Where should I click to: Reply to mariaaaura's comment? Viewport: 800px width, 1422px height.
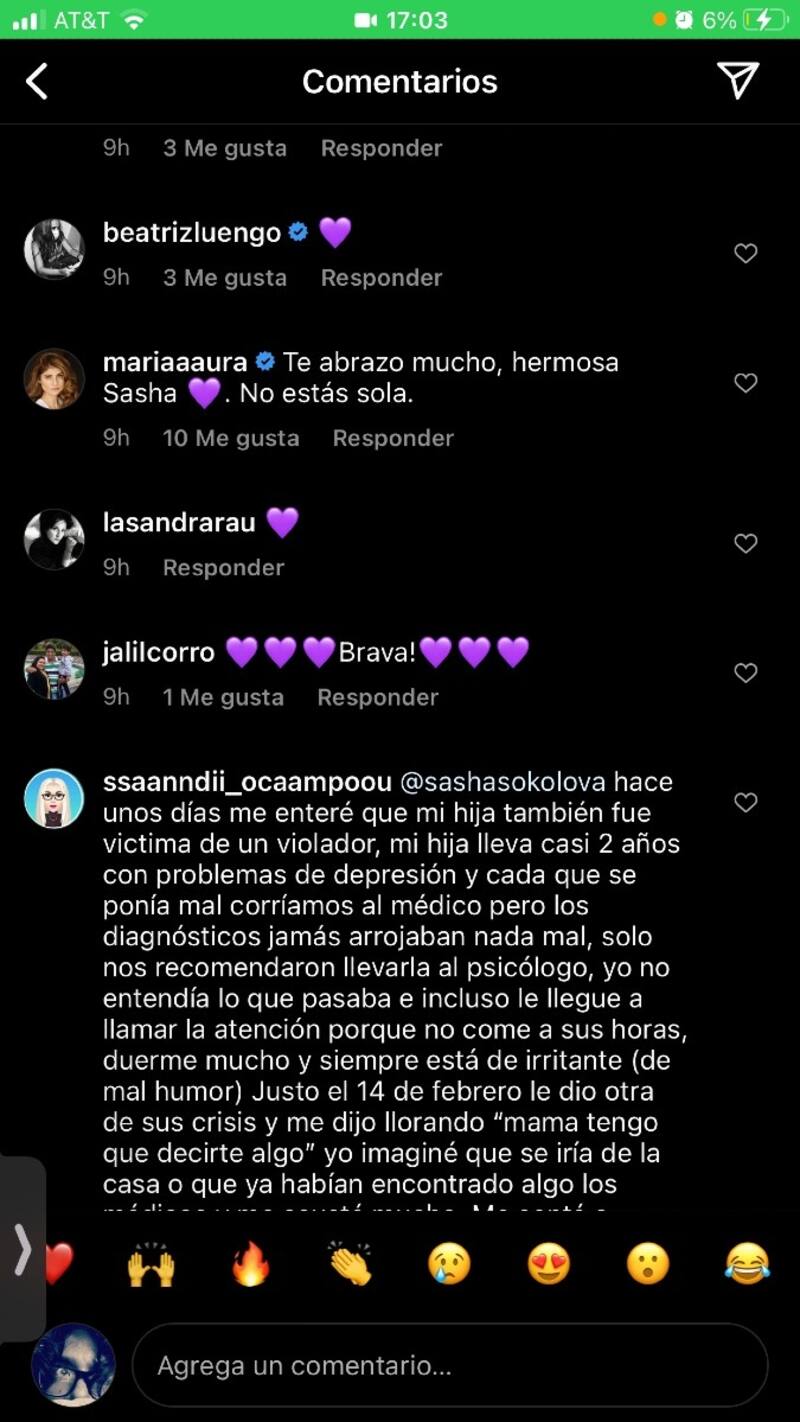[393, 438]
